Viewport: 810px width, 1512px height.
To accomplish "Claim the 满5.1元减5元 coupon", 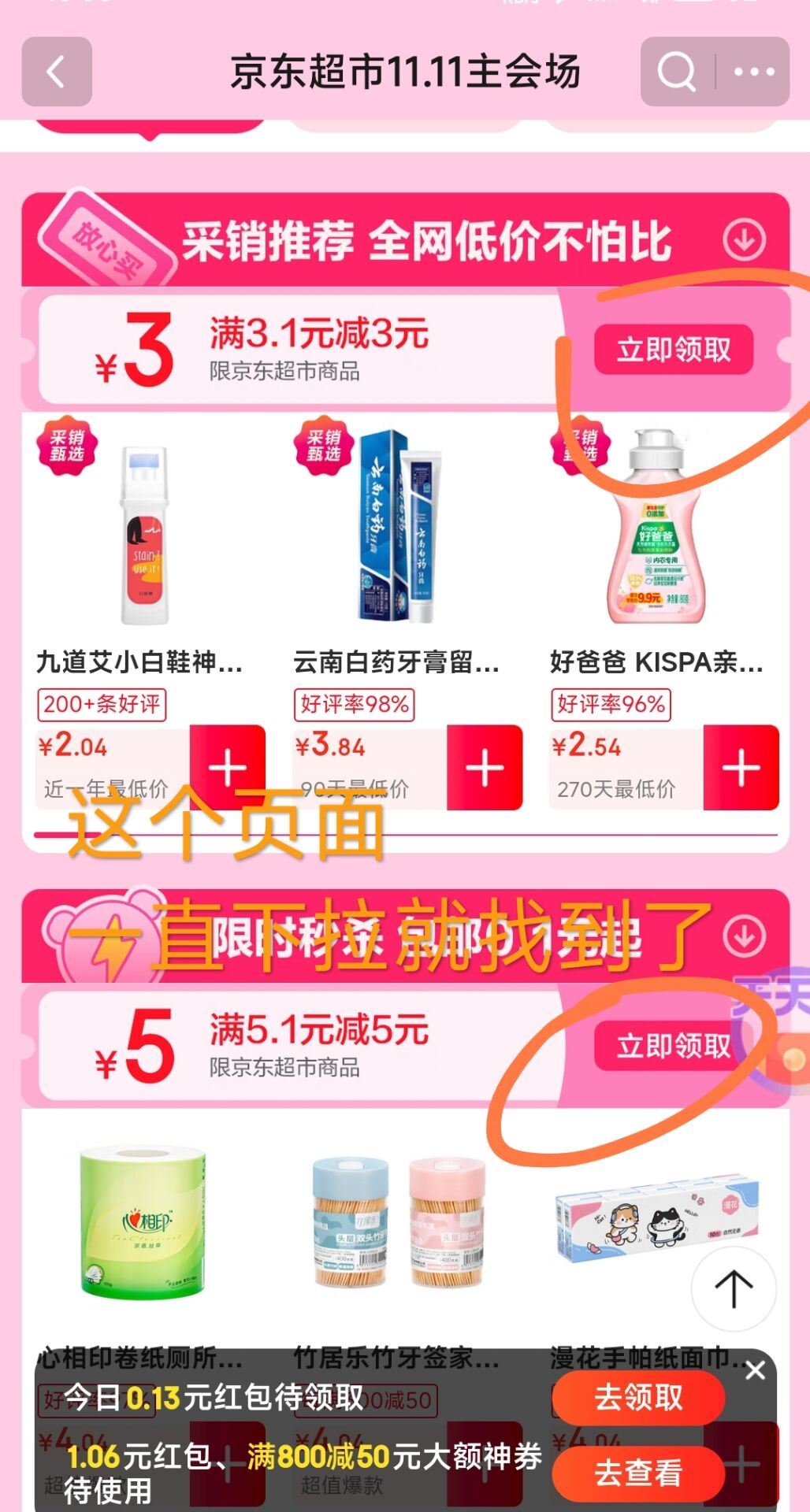I will (x=673, y=1046).
